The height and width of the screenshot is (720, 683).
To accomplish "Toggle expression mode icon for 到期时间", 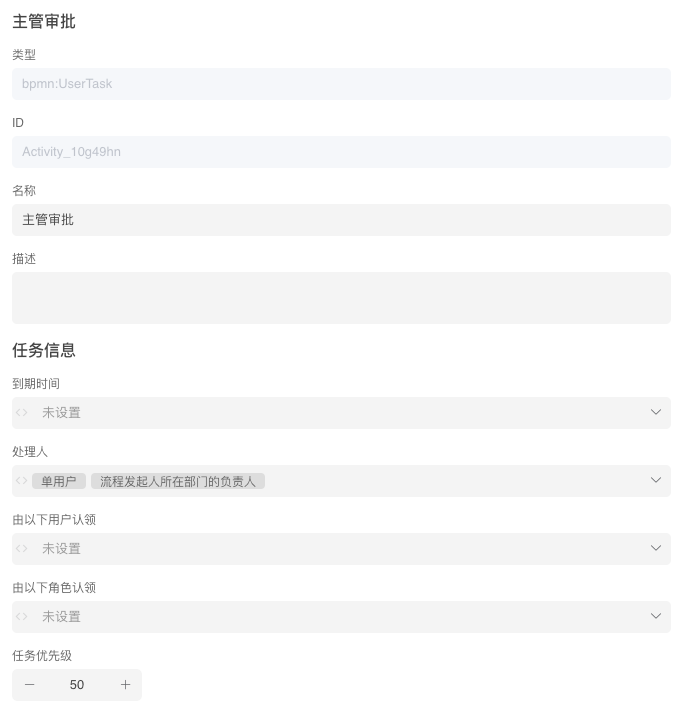I will pyautogui.click(x=22, y=412).
